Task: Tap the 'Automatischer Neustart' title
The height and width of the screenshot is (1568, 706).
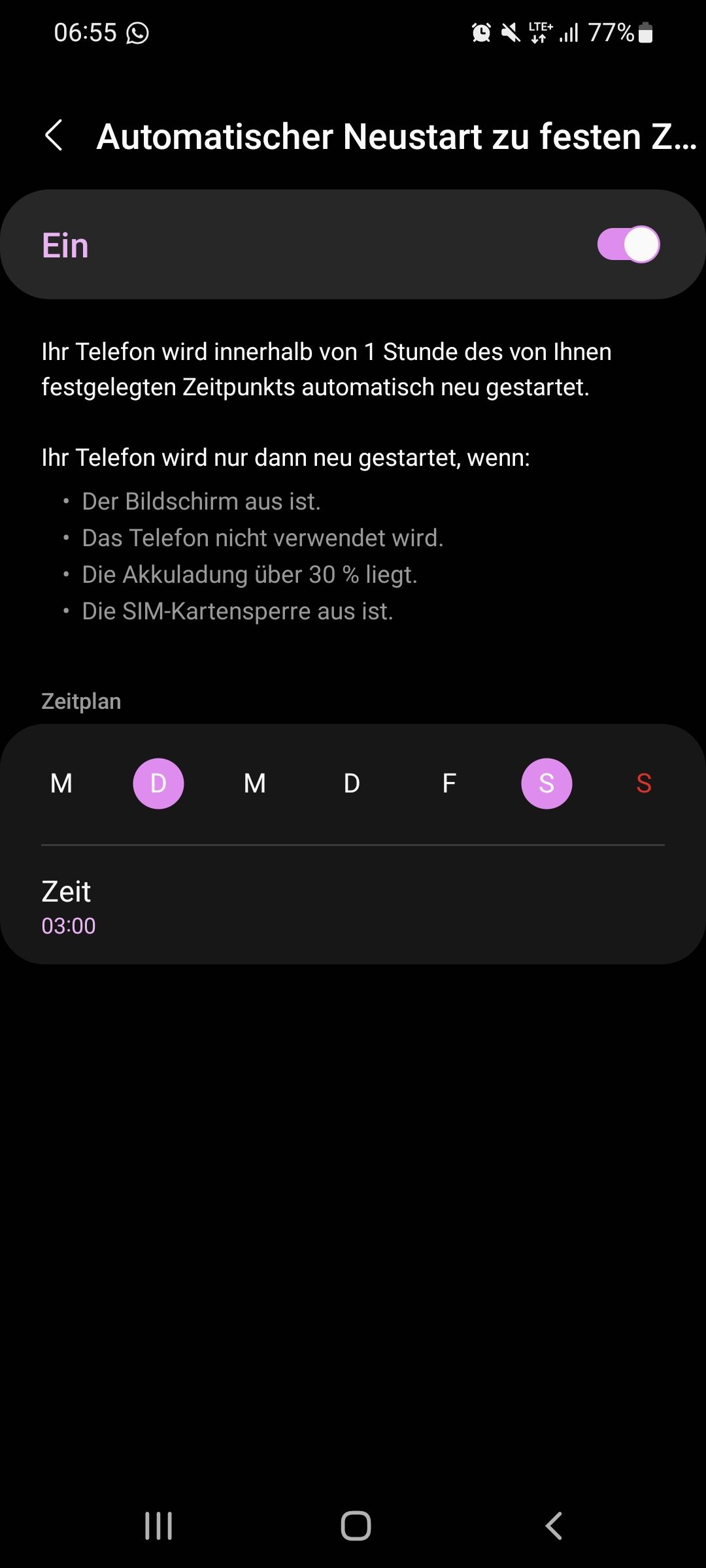Action: pyautogui.click(x=392, y=137)
